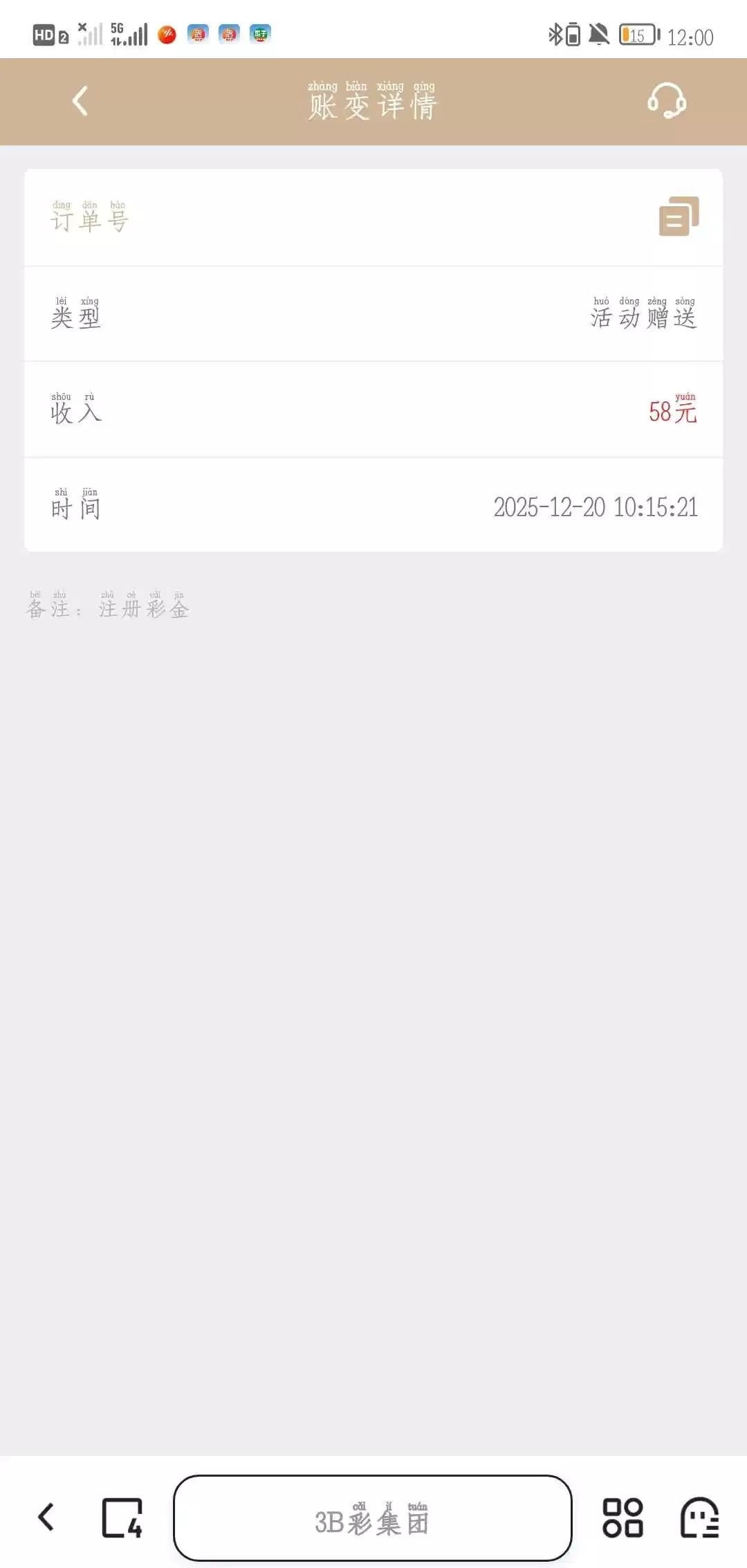747x1568 pixels.
Task: Select the timestamp 2025-12-20 10:15:21
Action: pos(596,507)
